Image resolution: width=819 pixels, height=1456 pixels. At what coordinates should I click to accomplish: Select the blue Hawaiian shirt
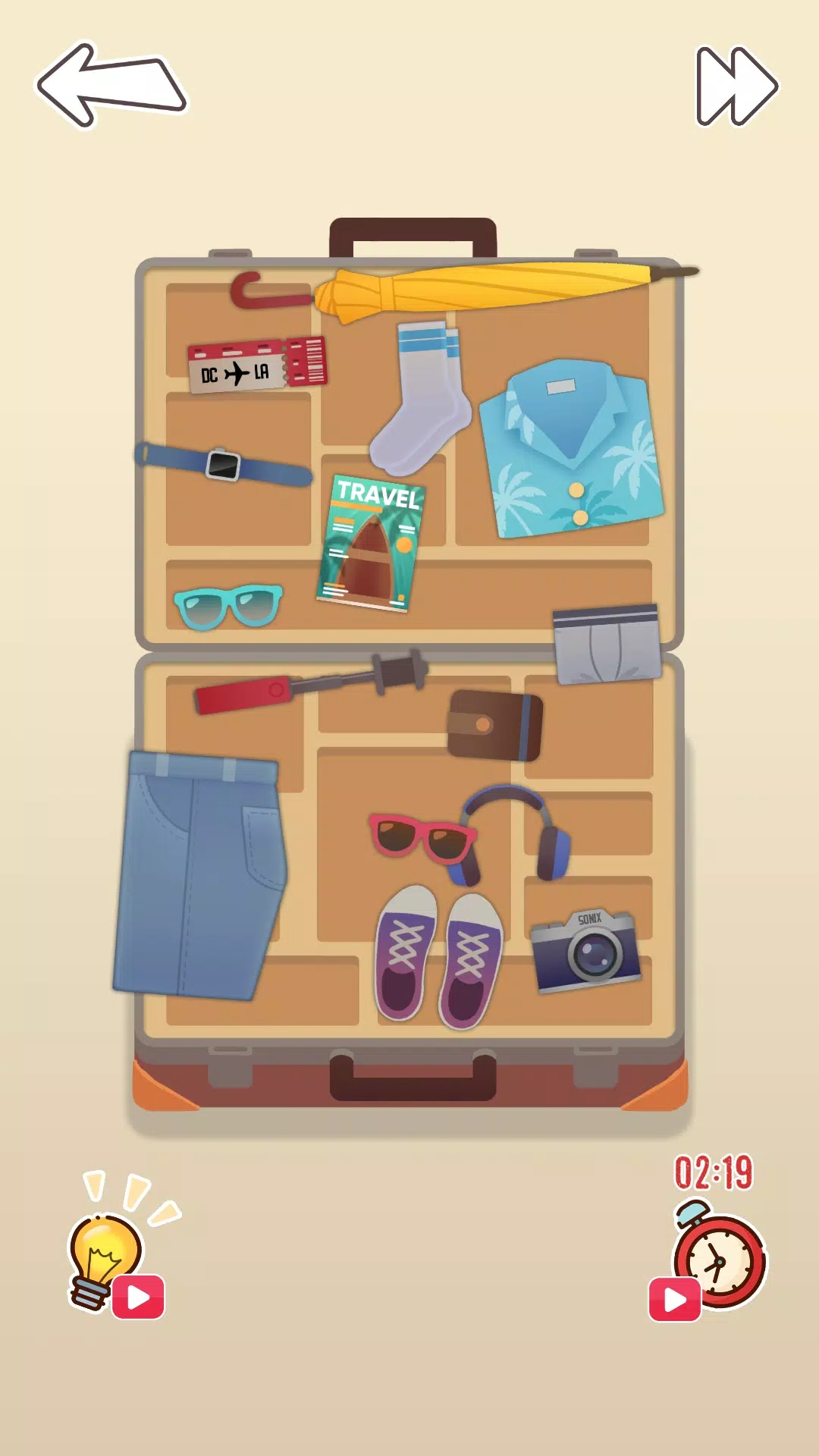(573, 451)
